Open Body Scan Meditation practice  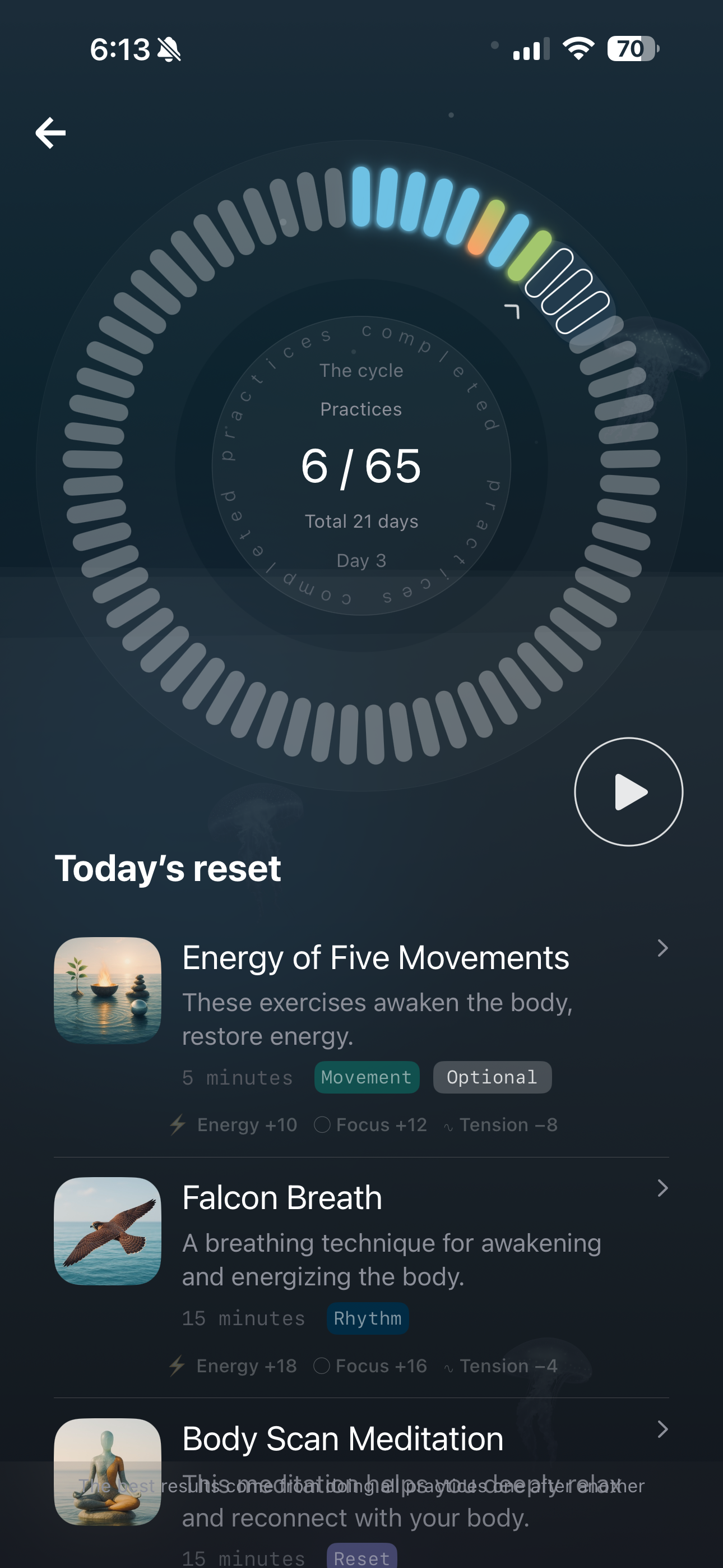click(342, 1439)
